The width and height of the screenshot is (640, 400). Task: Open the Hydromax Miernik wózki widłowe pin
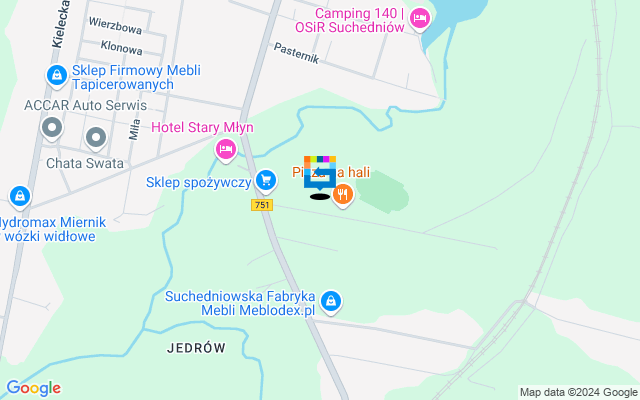click(18, 195)
